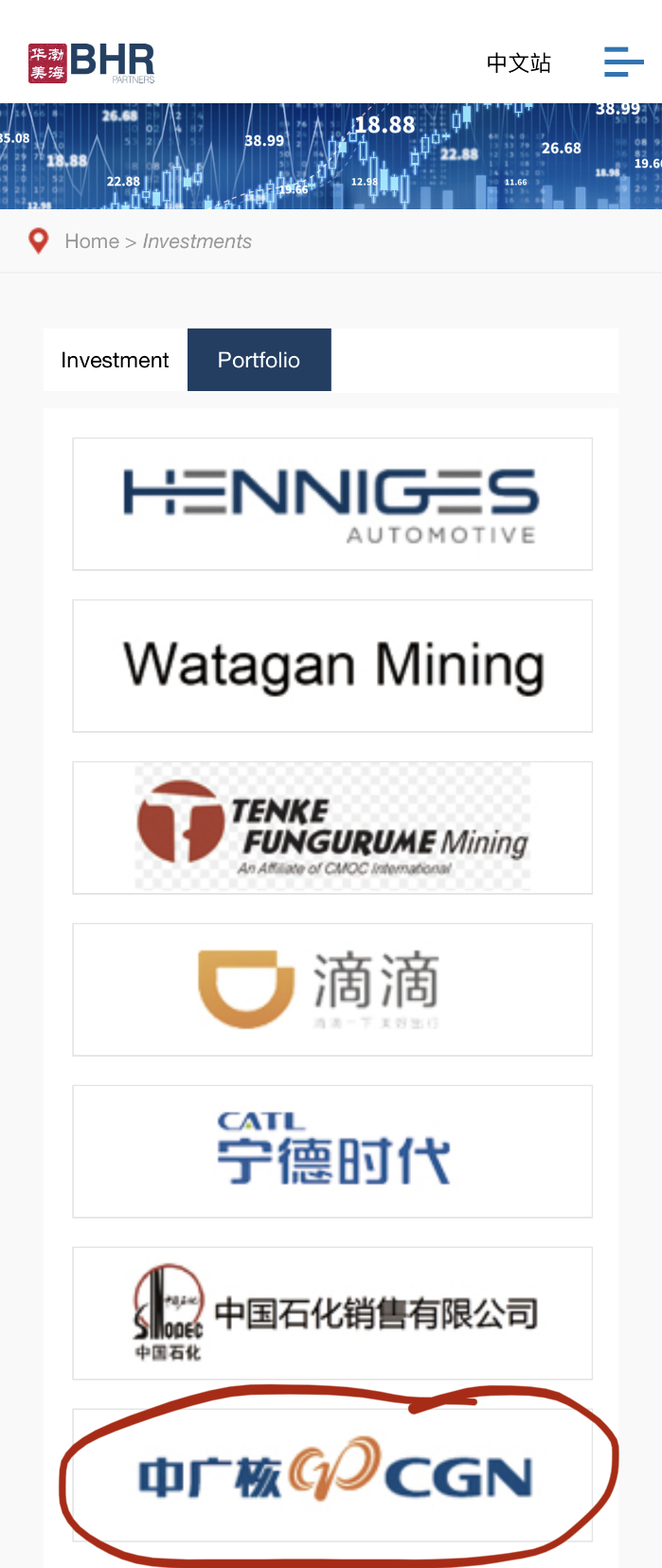Open the Didi (滴滴) portfolio card
The width and height of the screenshot is (662, 1568).
pos(331,989)
